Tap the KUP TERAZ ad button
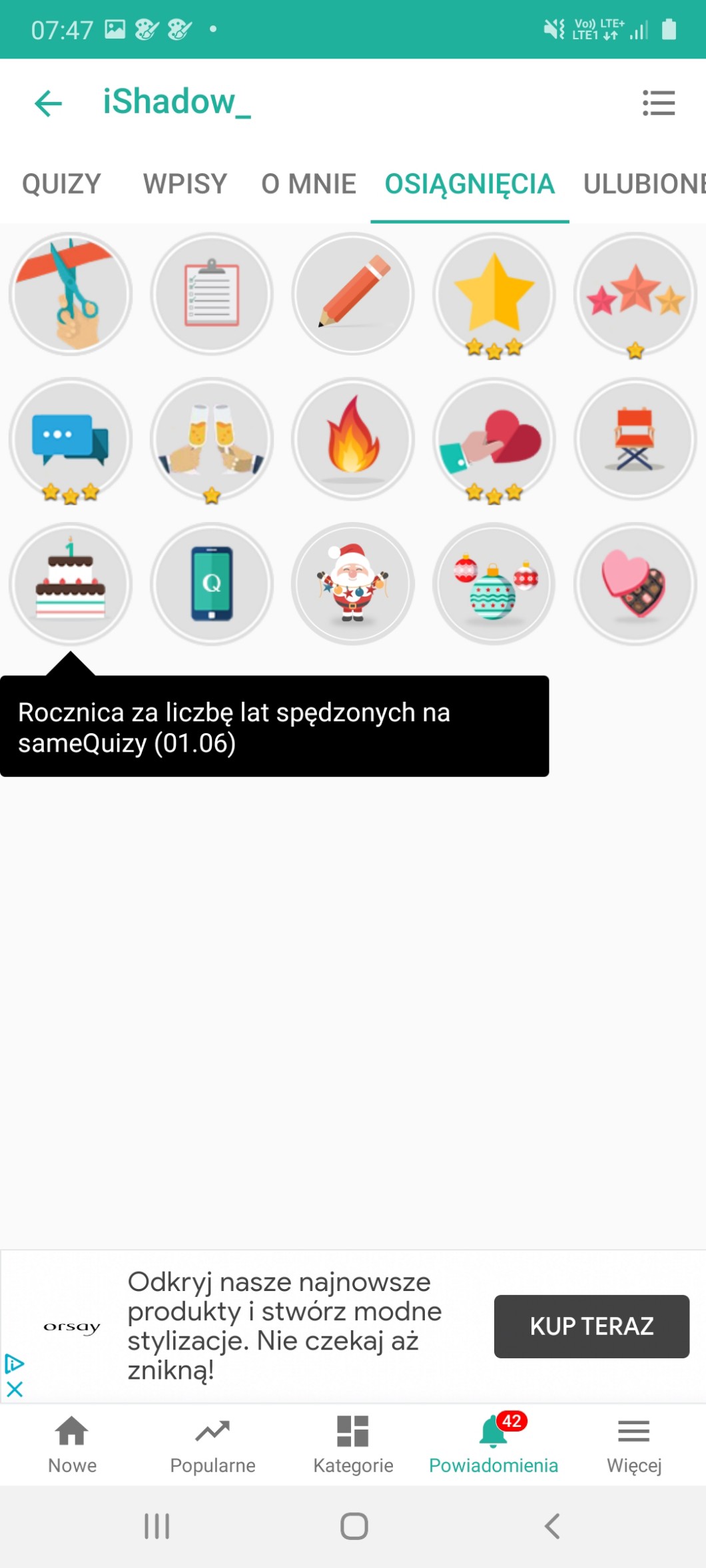 [591, 1326]
